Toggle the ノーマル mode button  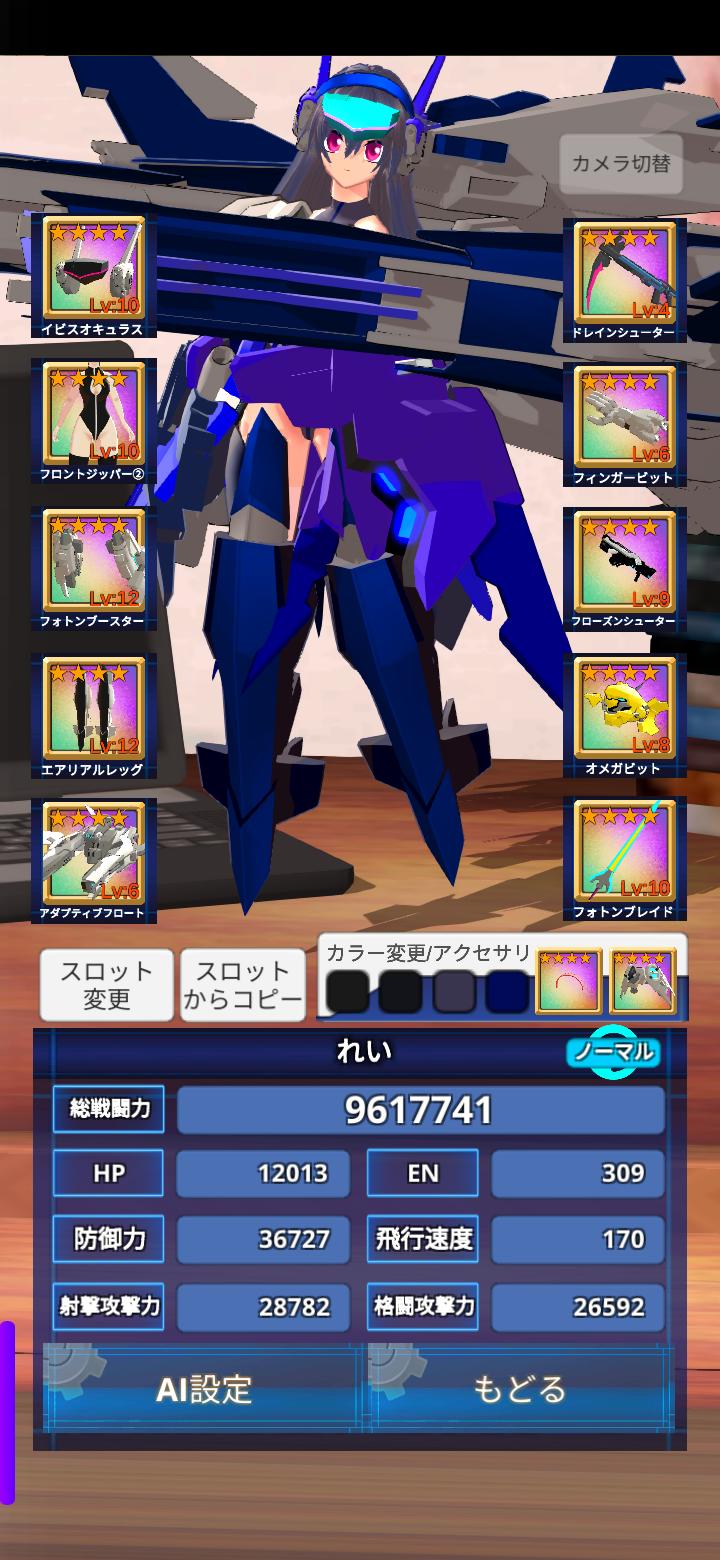point(613,1052)
